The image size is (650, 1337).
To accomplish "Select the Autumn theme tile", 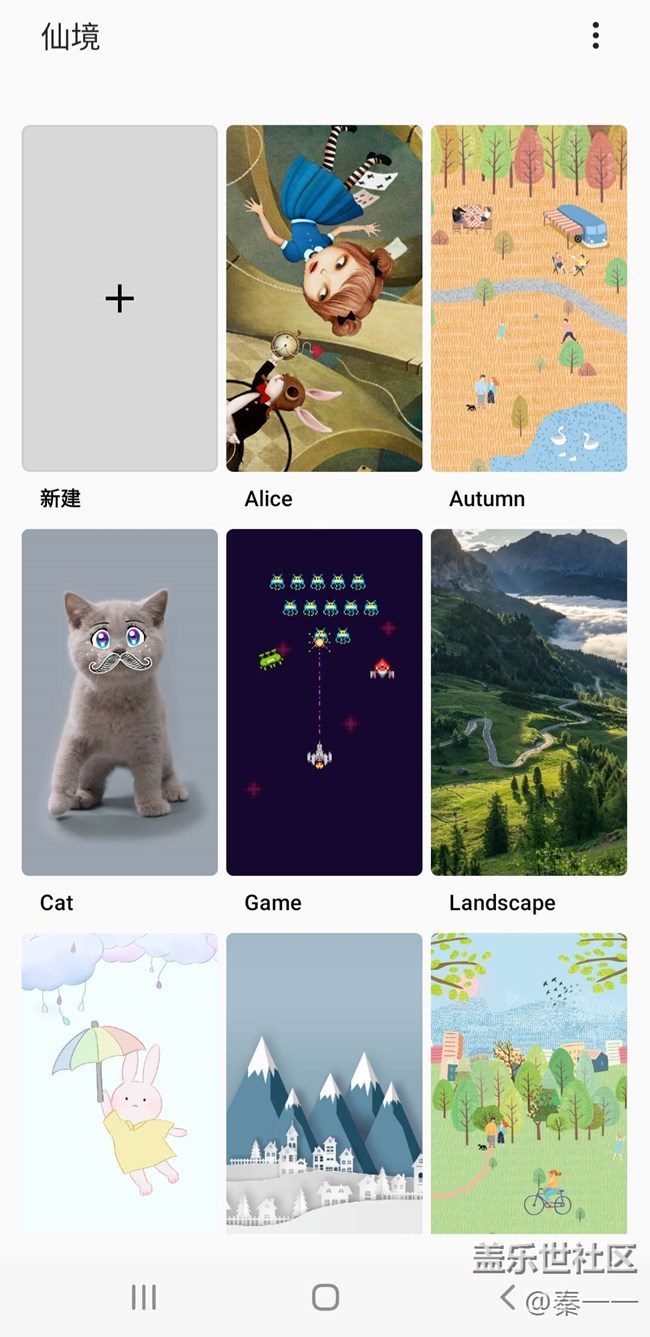I will click(529, 298).
